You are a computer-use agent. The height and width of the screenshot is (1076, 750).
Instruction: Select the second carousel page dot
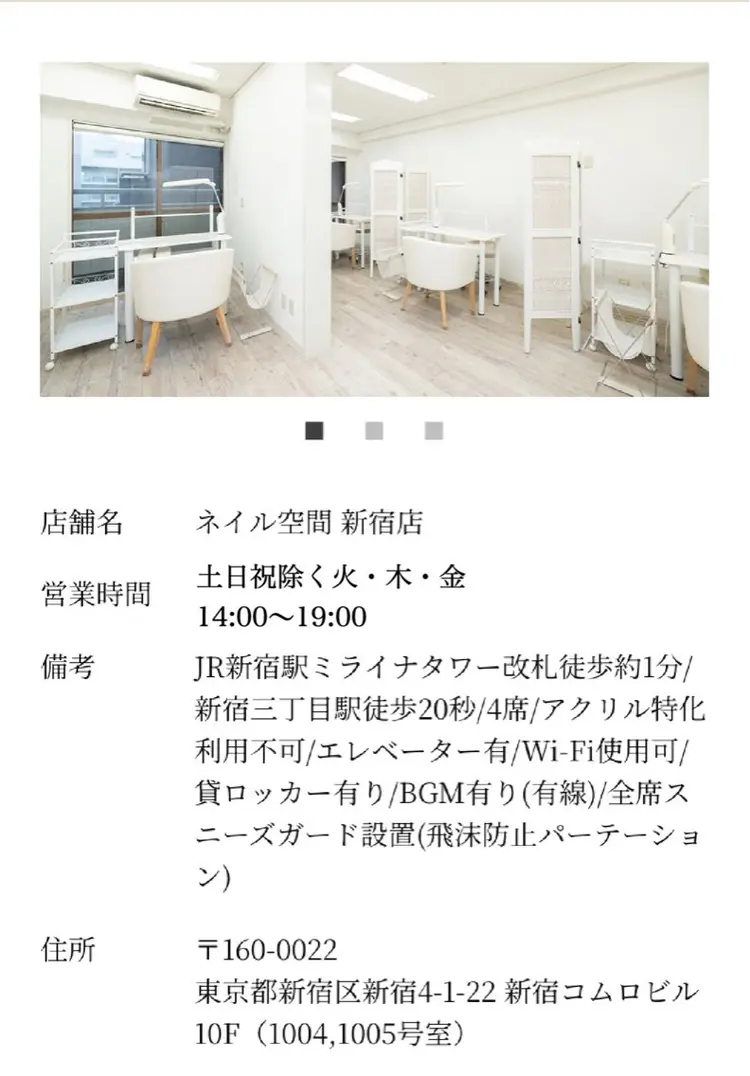[x=374, y=431]
